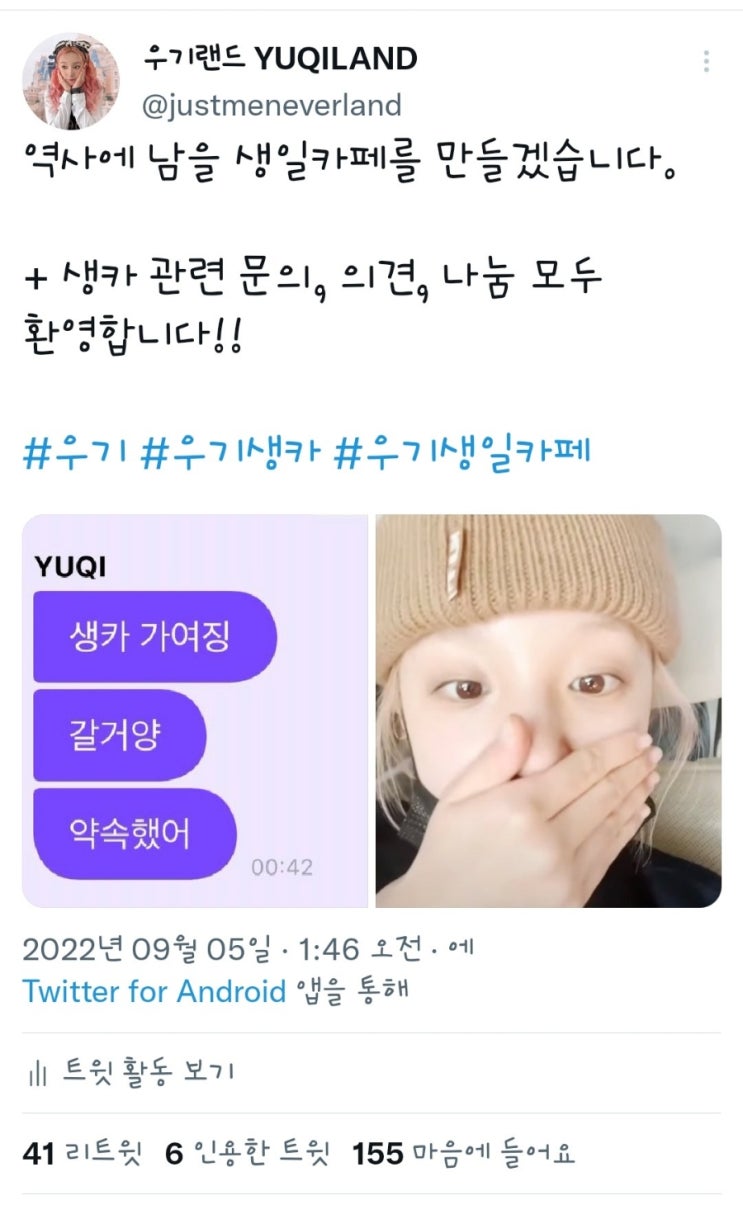Show the 155 likes list
743x1205 pixels.
tap(464, 1154)
